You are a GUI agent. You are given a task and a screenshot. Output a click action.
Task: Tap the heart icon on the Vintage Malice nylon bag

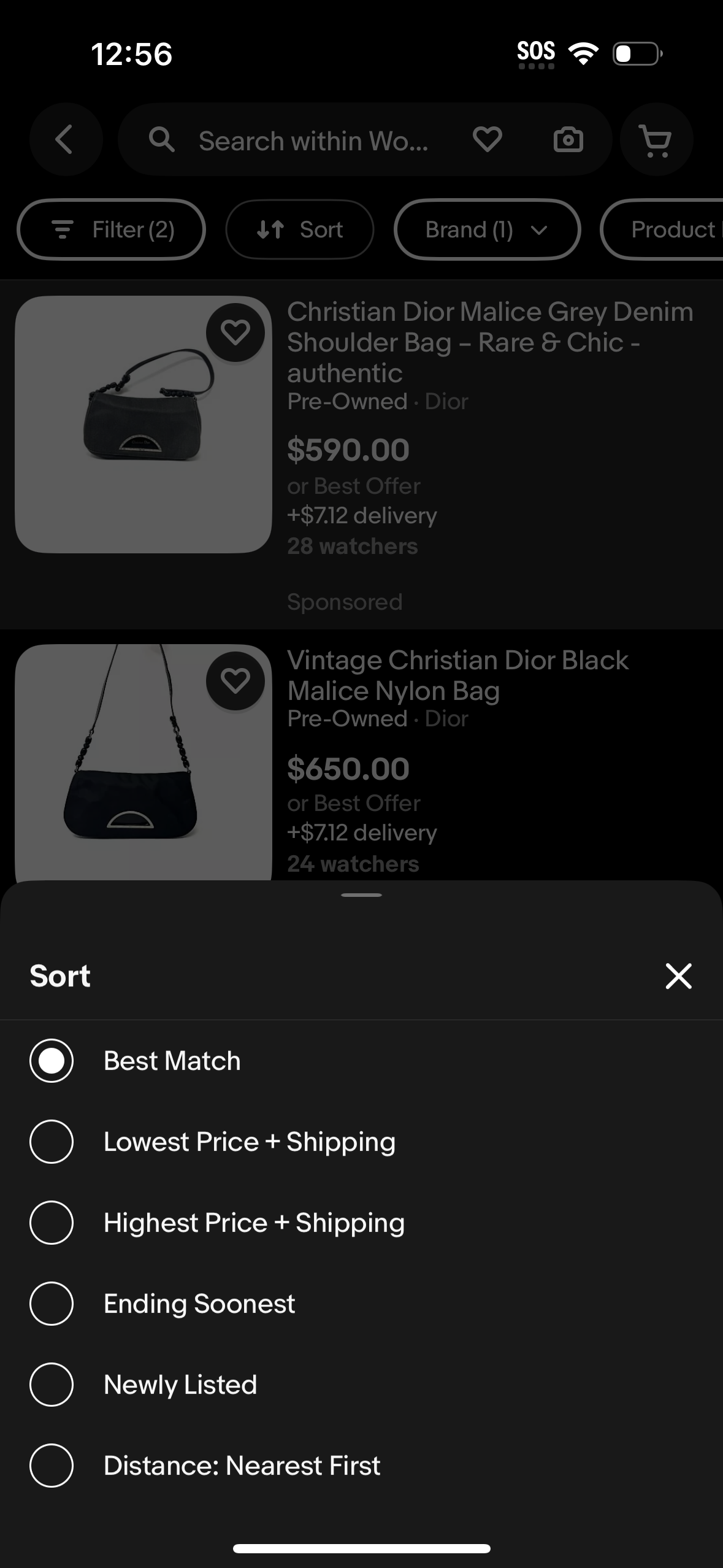pyautogui.click(x=235, y=680)
